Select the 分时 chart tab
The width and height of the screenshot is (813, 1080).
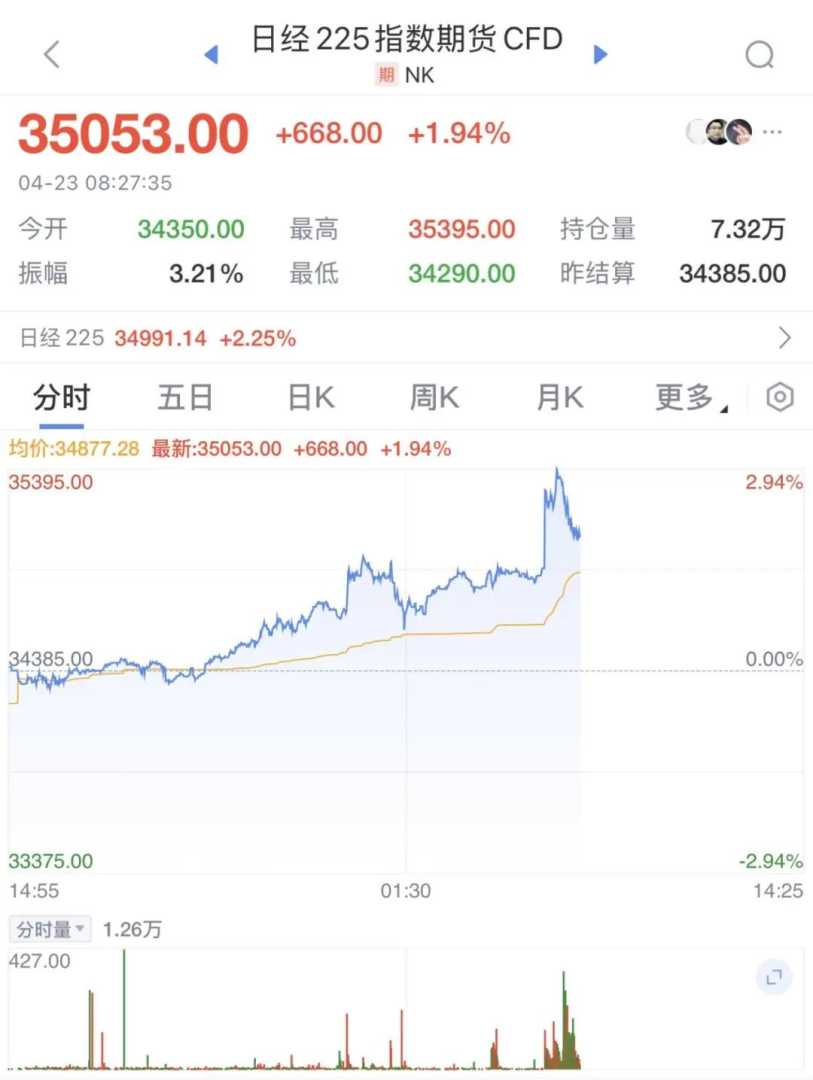[61, 398]
